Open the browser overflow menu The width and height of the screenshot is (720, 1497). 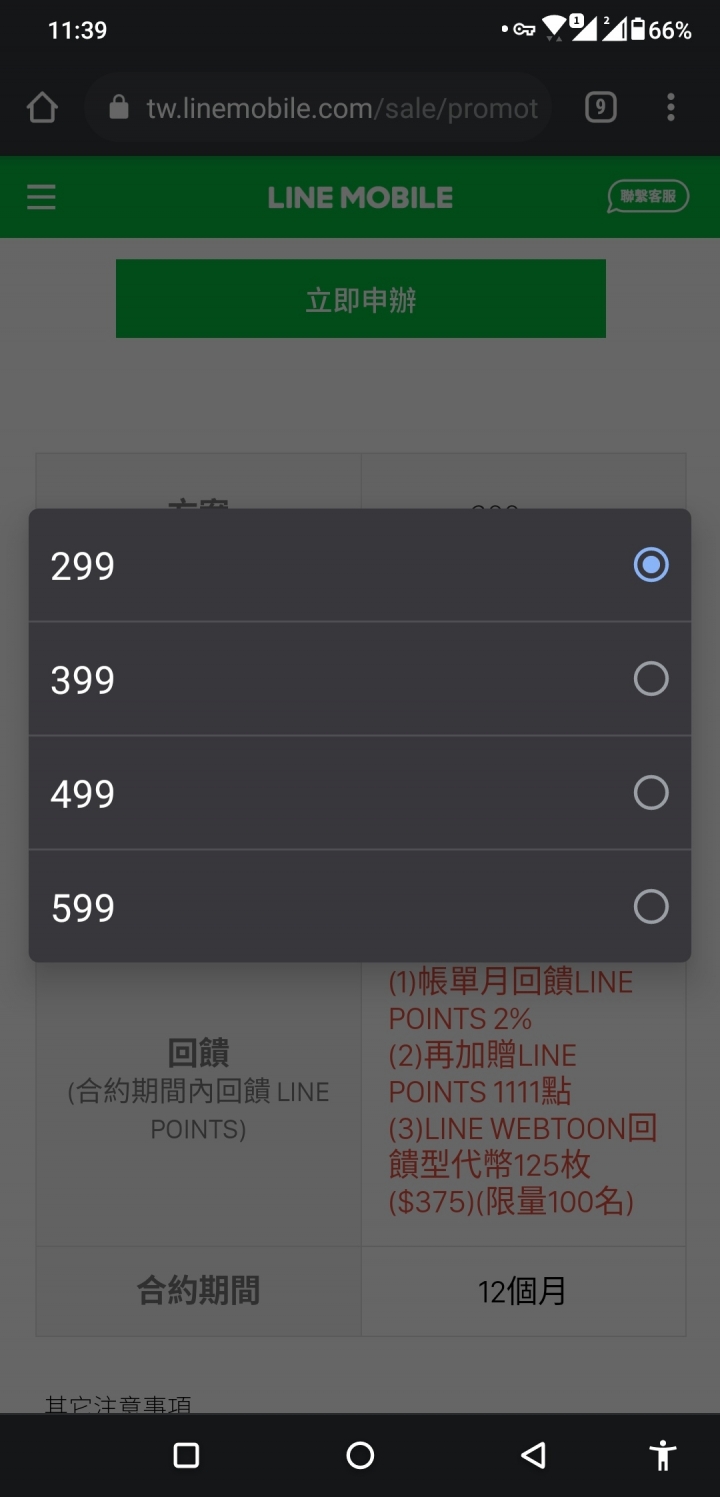[670, 107]
